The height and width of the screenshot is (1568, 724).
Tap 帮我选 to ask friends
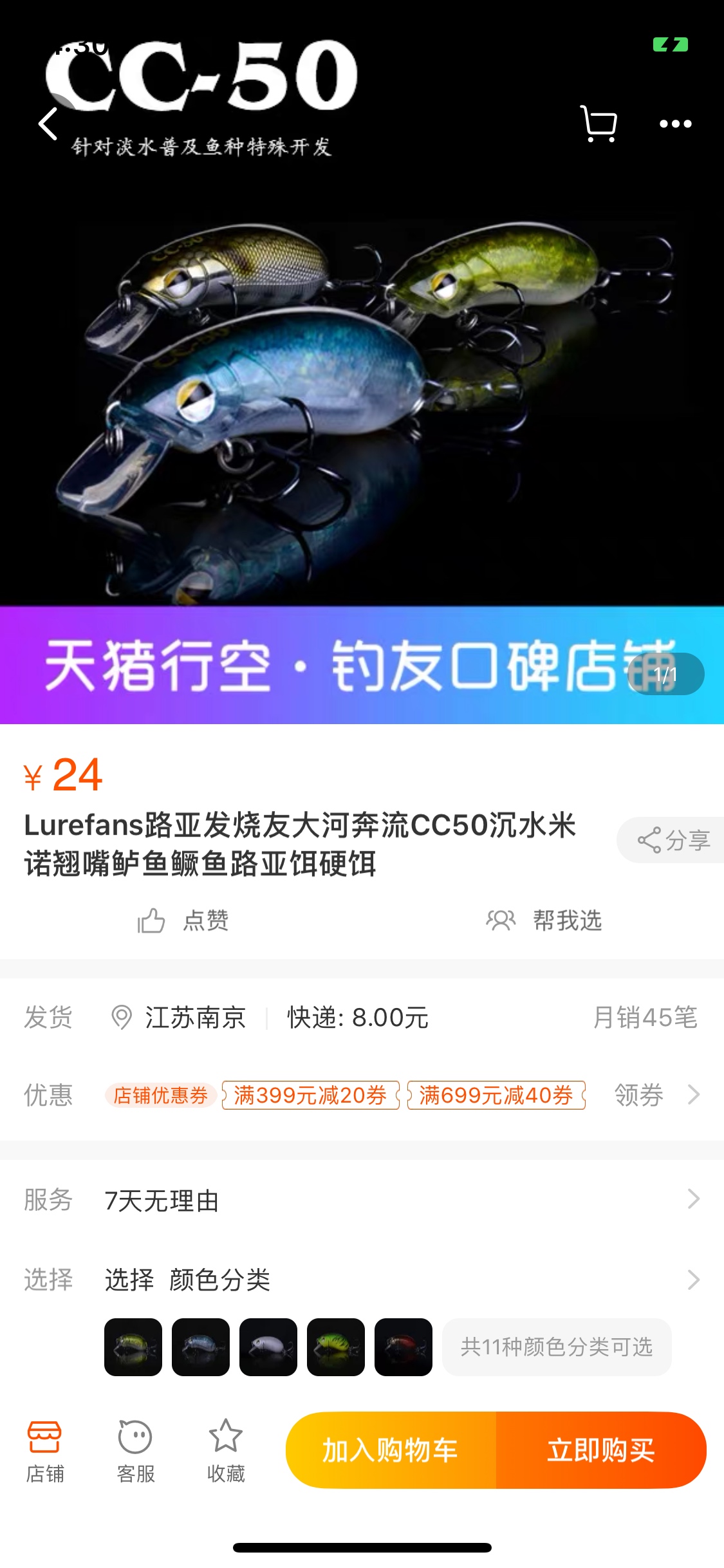tap(544, 920)
